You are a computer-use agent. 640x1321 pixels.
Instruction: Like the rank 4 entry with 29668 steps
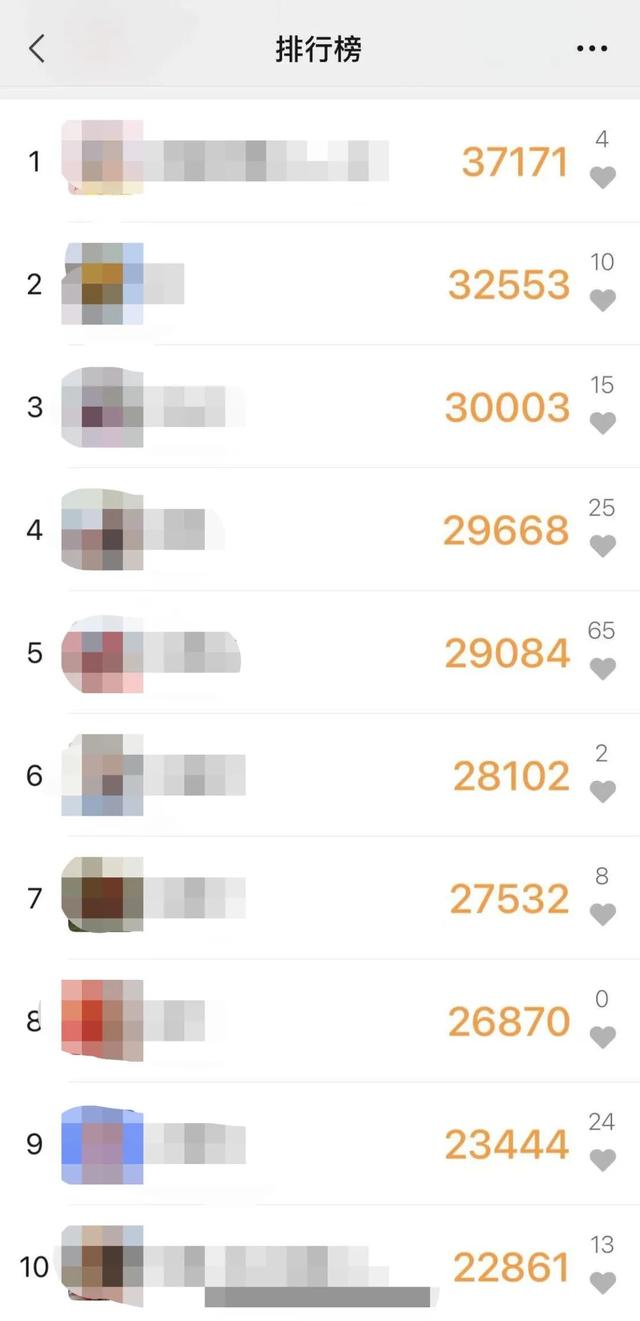[x=602, y=546]
